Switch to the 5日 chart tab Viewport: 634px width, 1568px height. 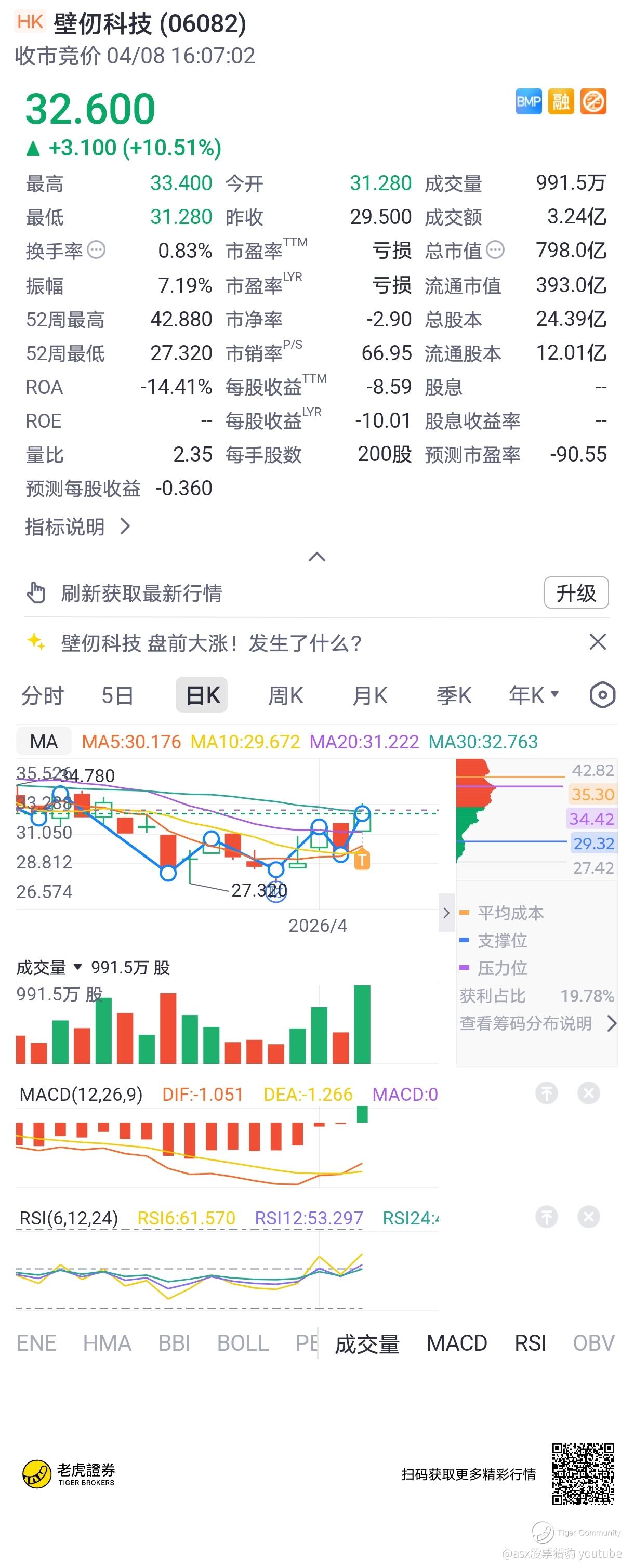pyautogui.click(x=117, y=695)
